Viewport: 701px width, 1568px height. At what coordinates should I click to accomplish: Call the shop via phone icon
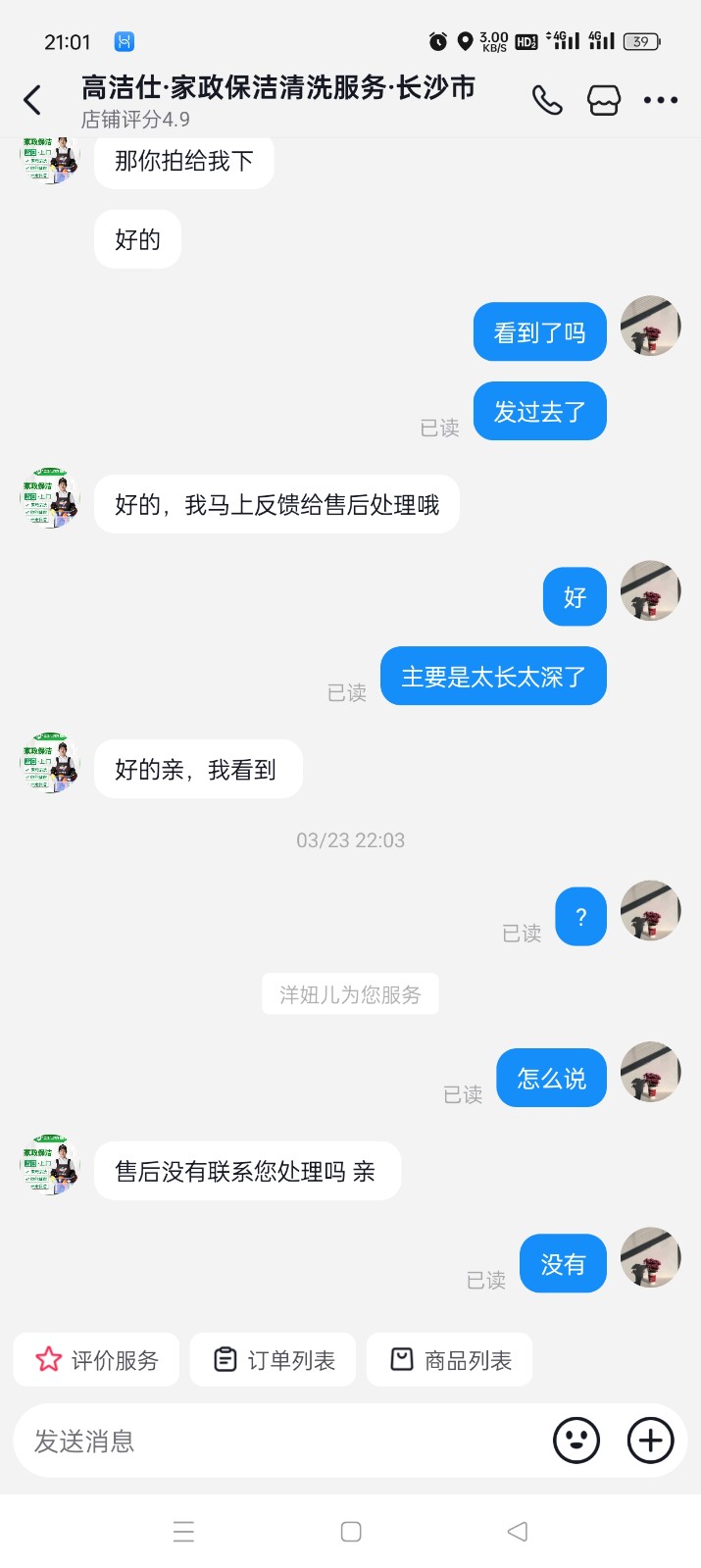click(547, 100)
